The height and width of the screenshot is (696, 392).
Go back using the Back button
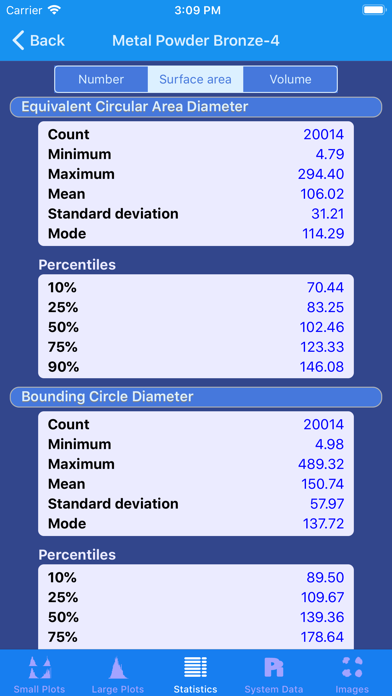[38, 41]
